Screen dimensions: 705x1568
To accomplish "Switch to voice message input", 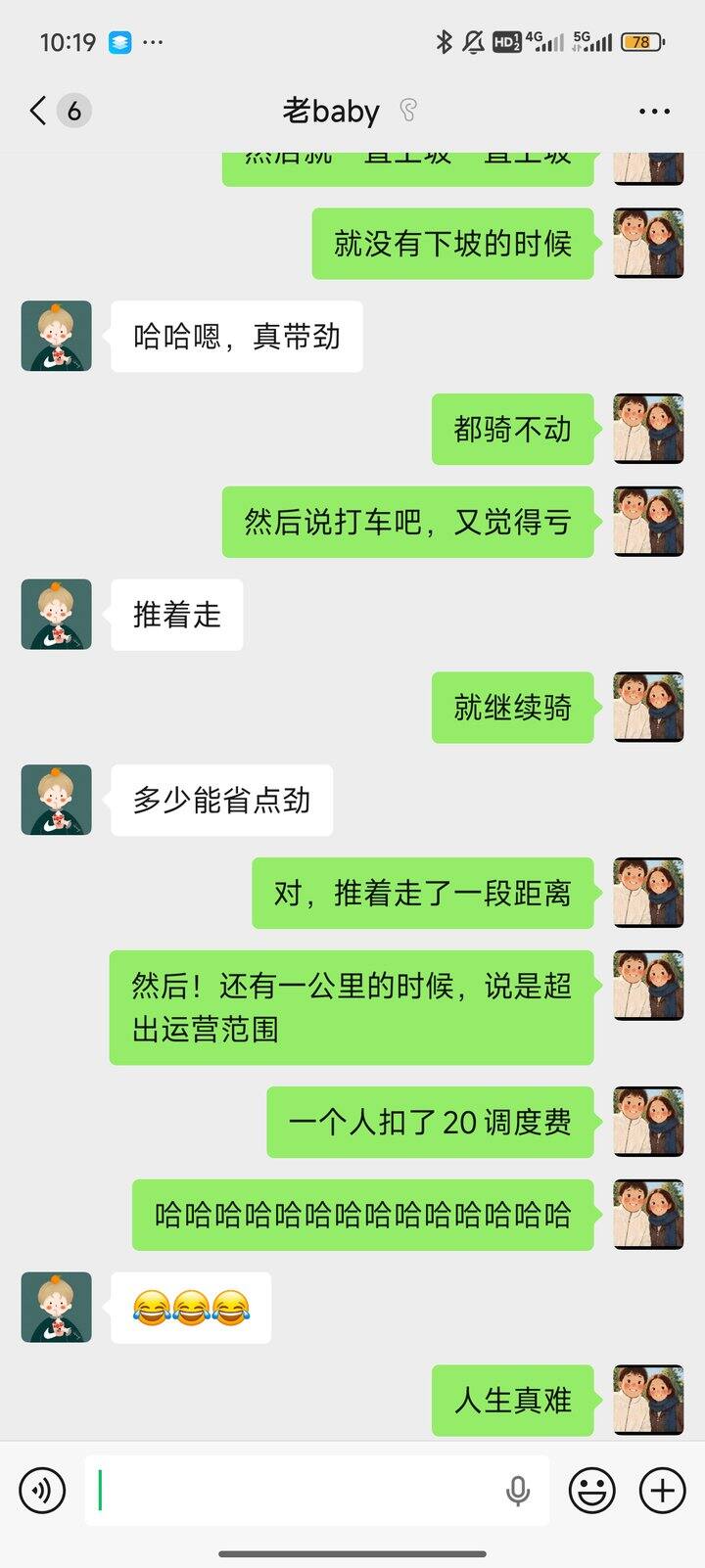I will tap(42, 1491).
